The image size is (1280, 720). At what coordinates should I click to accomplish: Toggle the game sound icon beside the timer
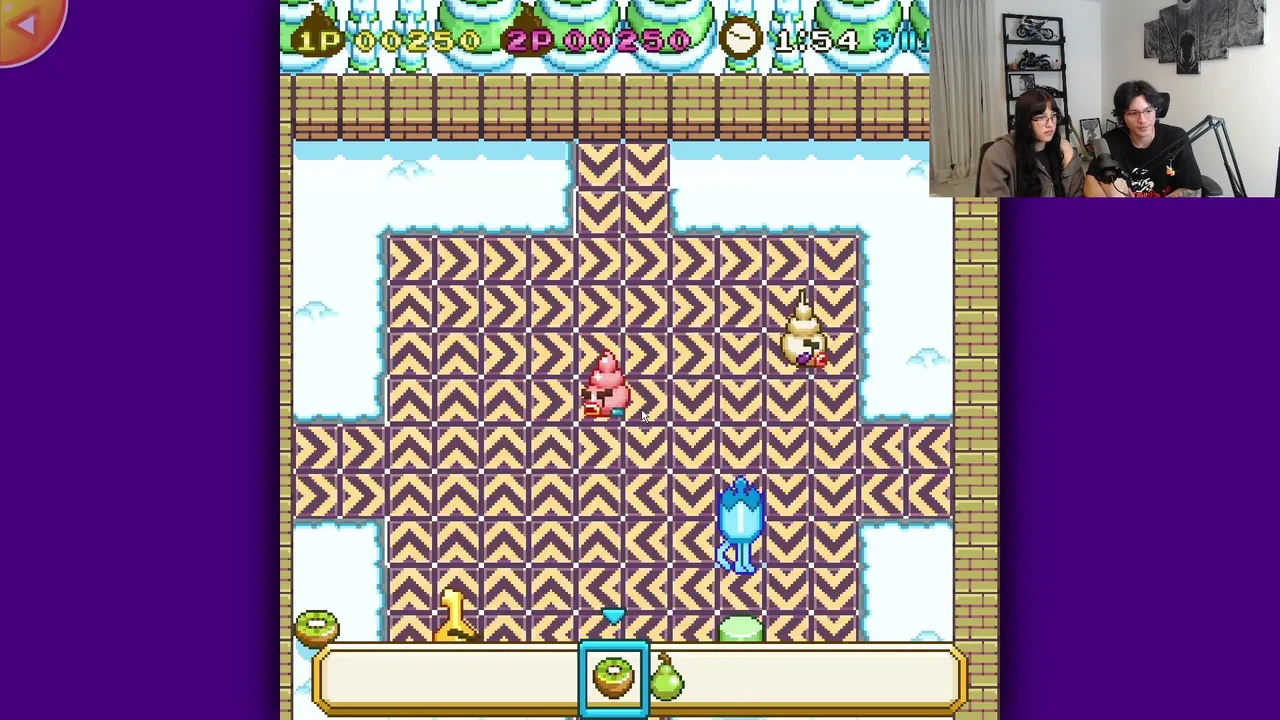(884, 40)
